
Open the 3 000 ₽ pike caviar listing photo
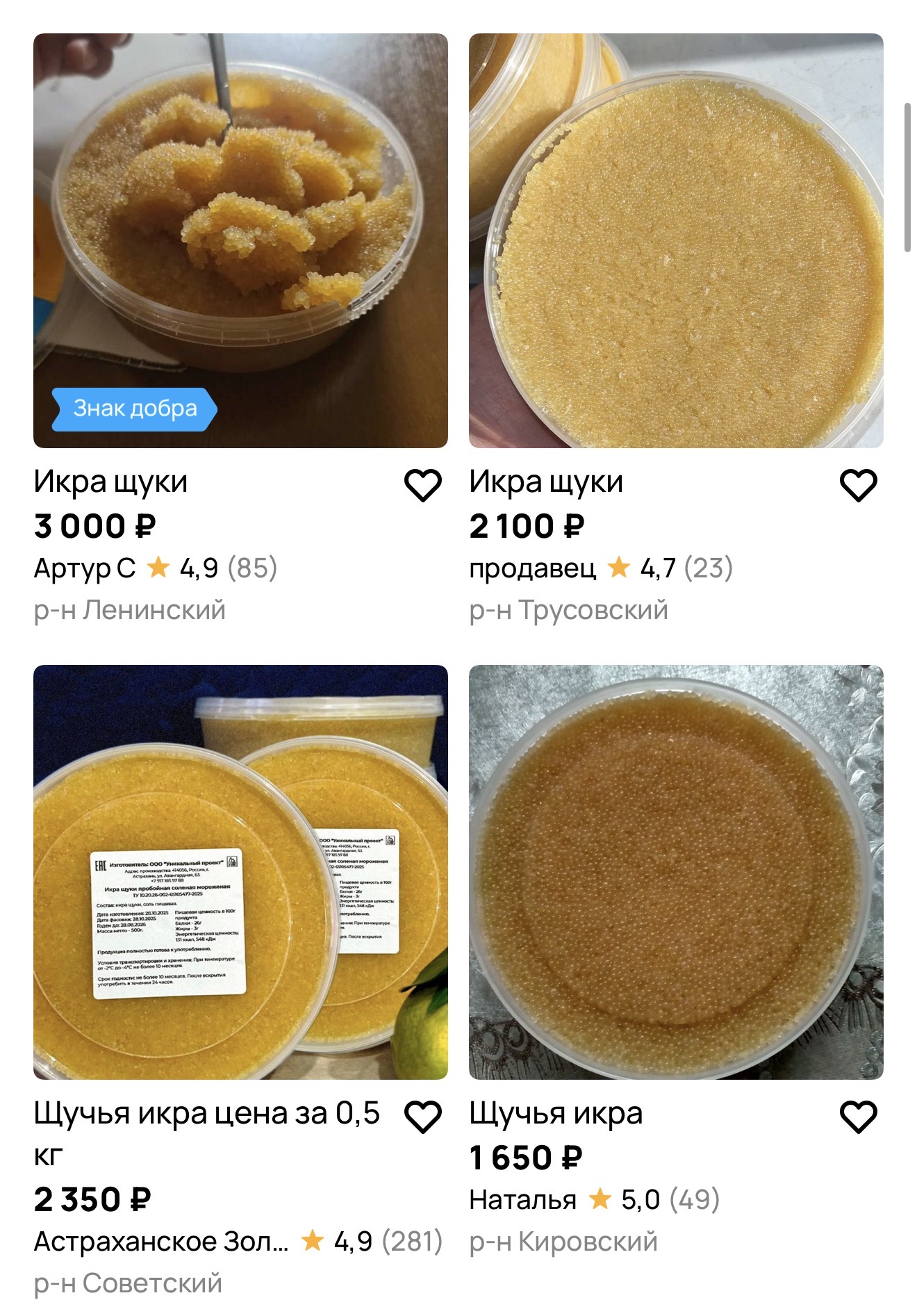[240, 240]
